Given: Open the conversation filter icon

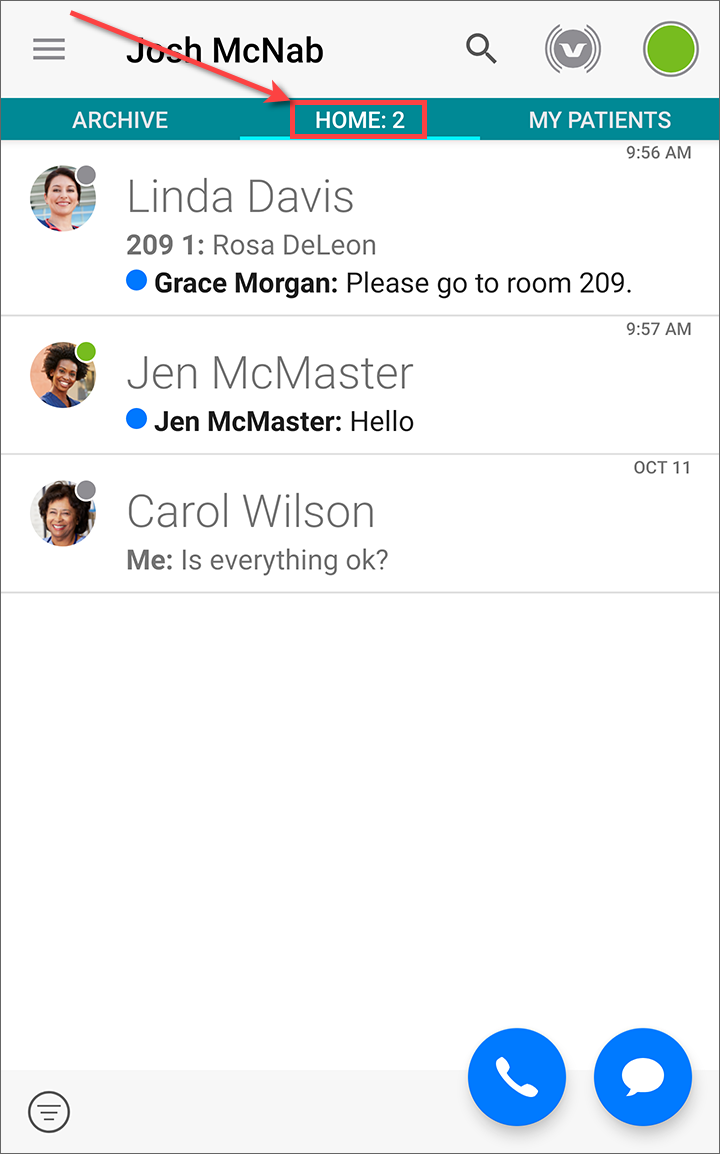Looking at the screenshot, I should point(48,1111).
